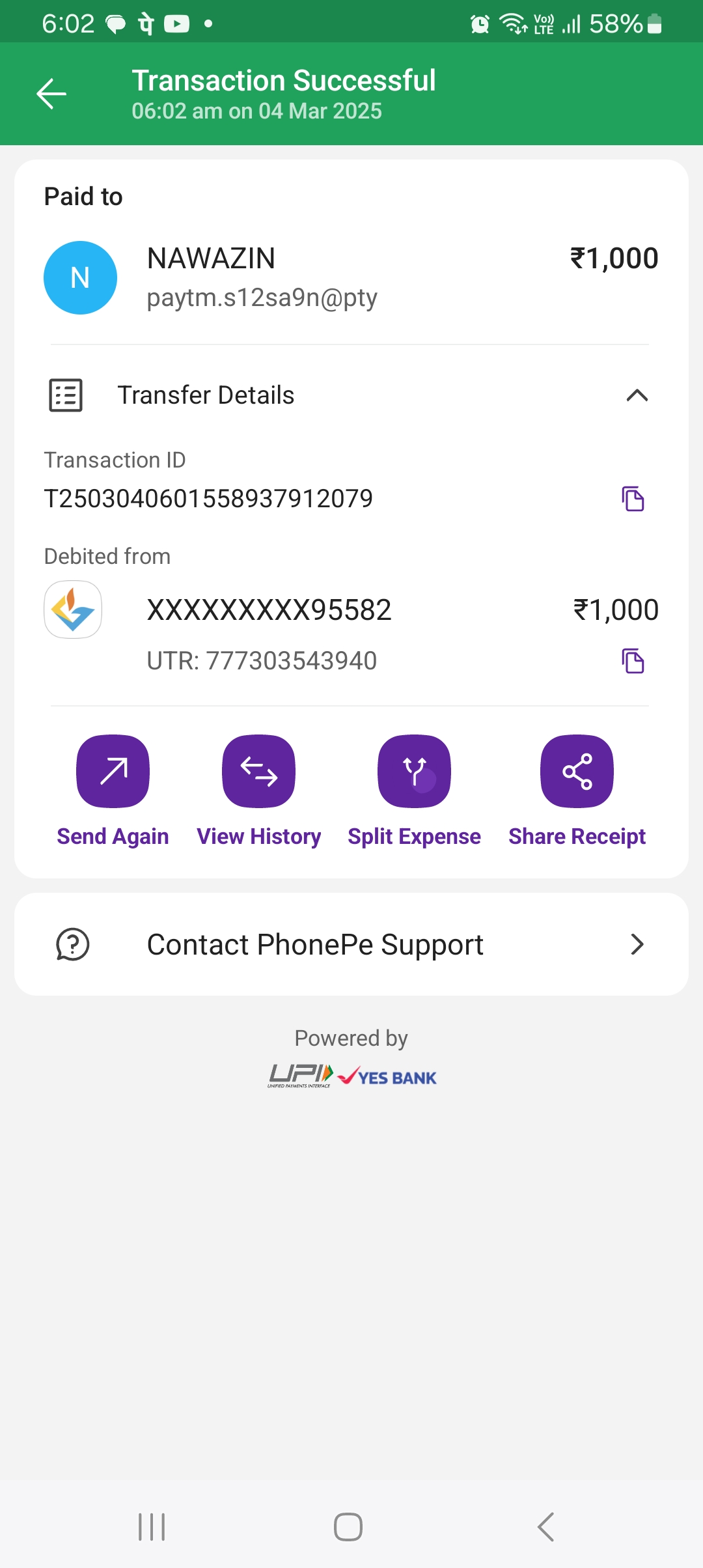Tap the system home button
The width and height of the screenshot is (703, 1568).
coord(348,1526)
